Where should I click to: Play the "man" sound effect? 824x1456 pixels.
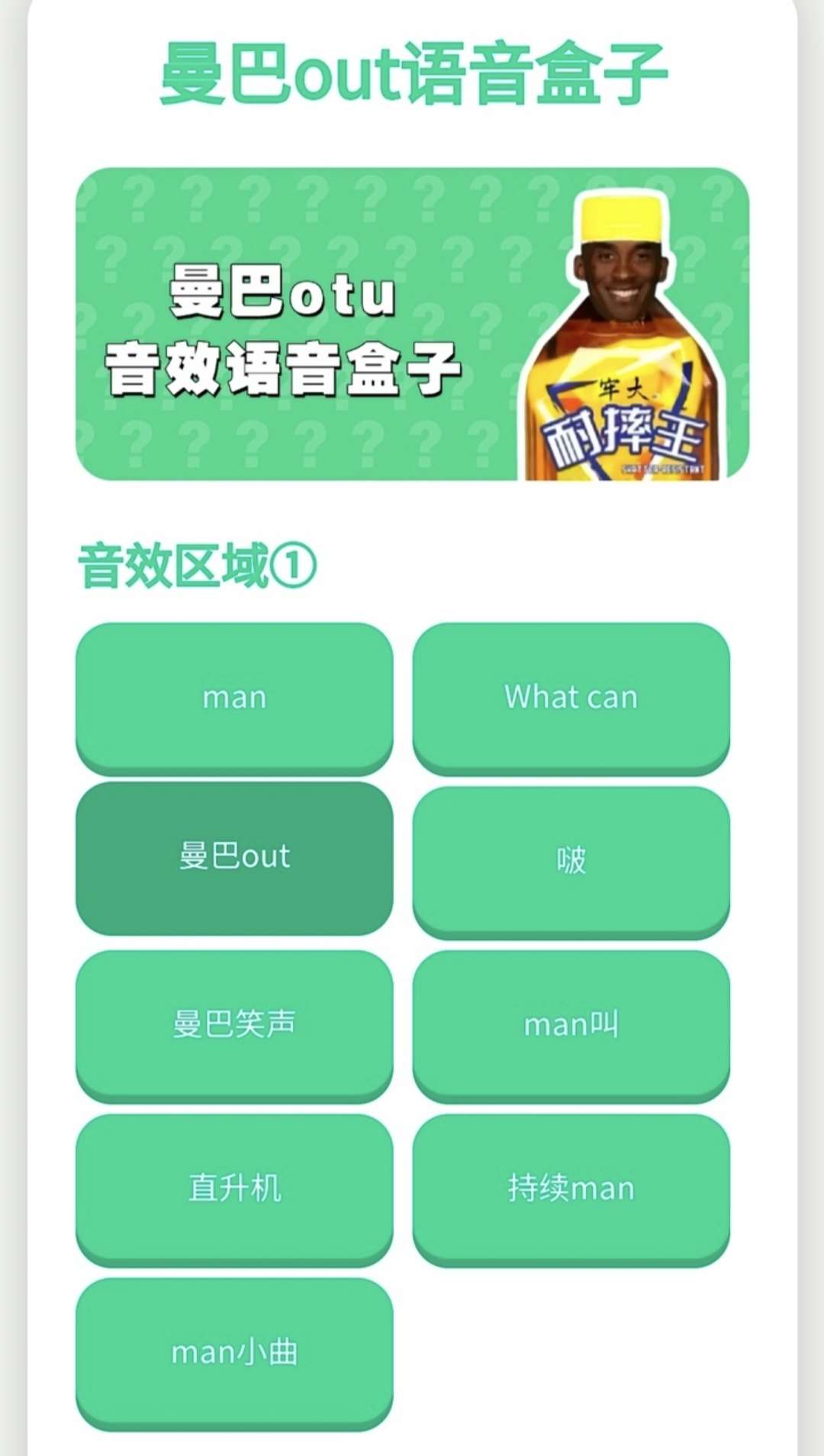click(x=234, y=697)
